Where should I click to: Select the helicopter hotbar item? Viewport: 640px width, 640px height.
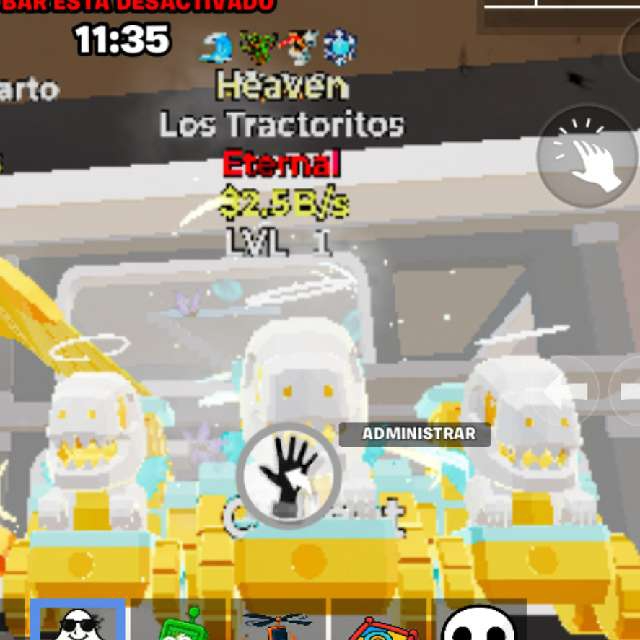click(x=279, y=623)
